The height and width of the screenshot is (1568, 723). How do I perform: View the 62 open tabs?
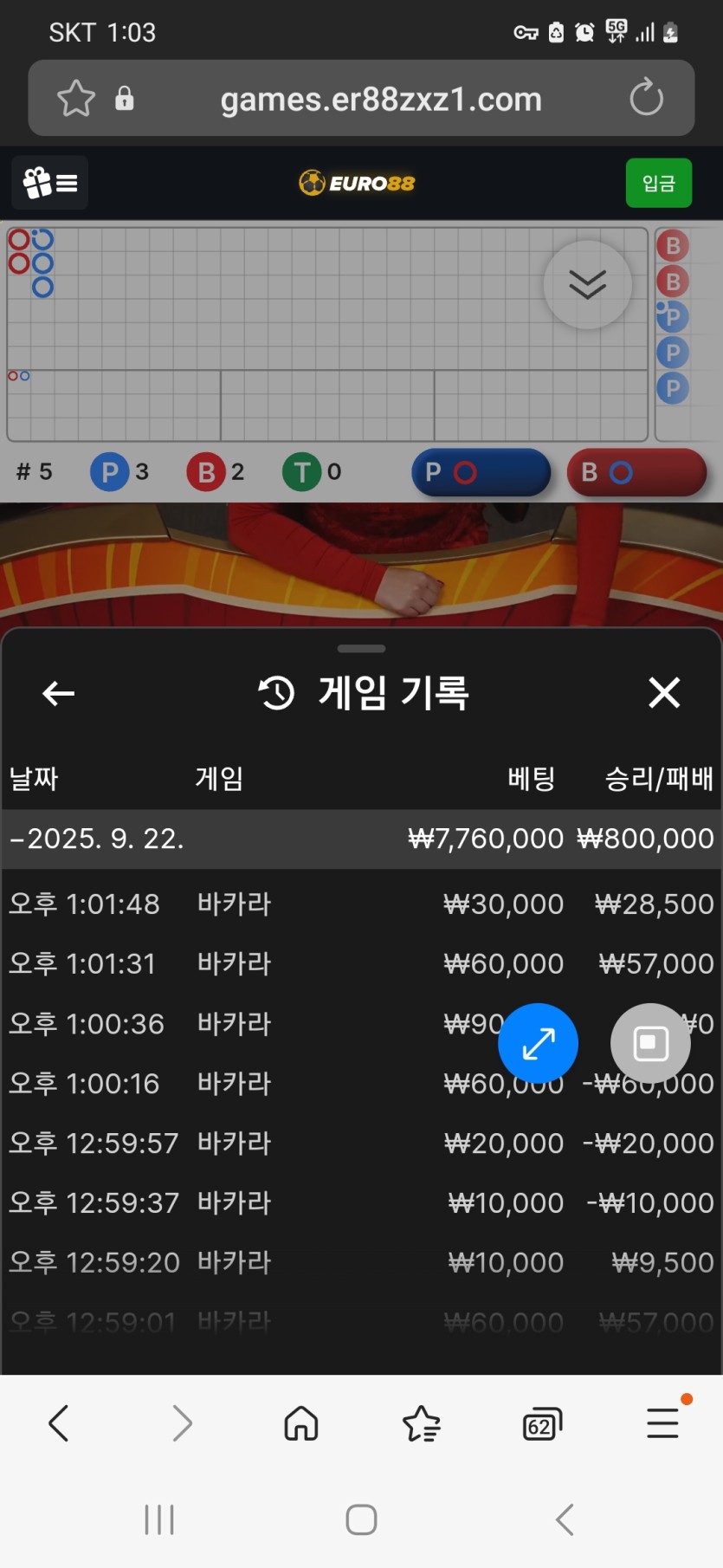point(542,1423)
